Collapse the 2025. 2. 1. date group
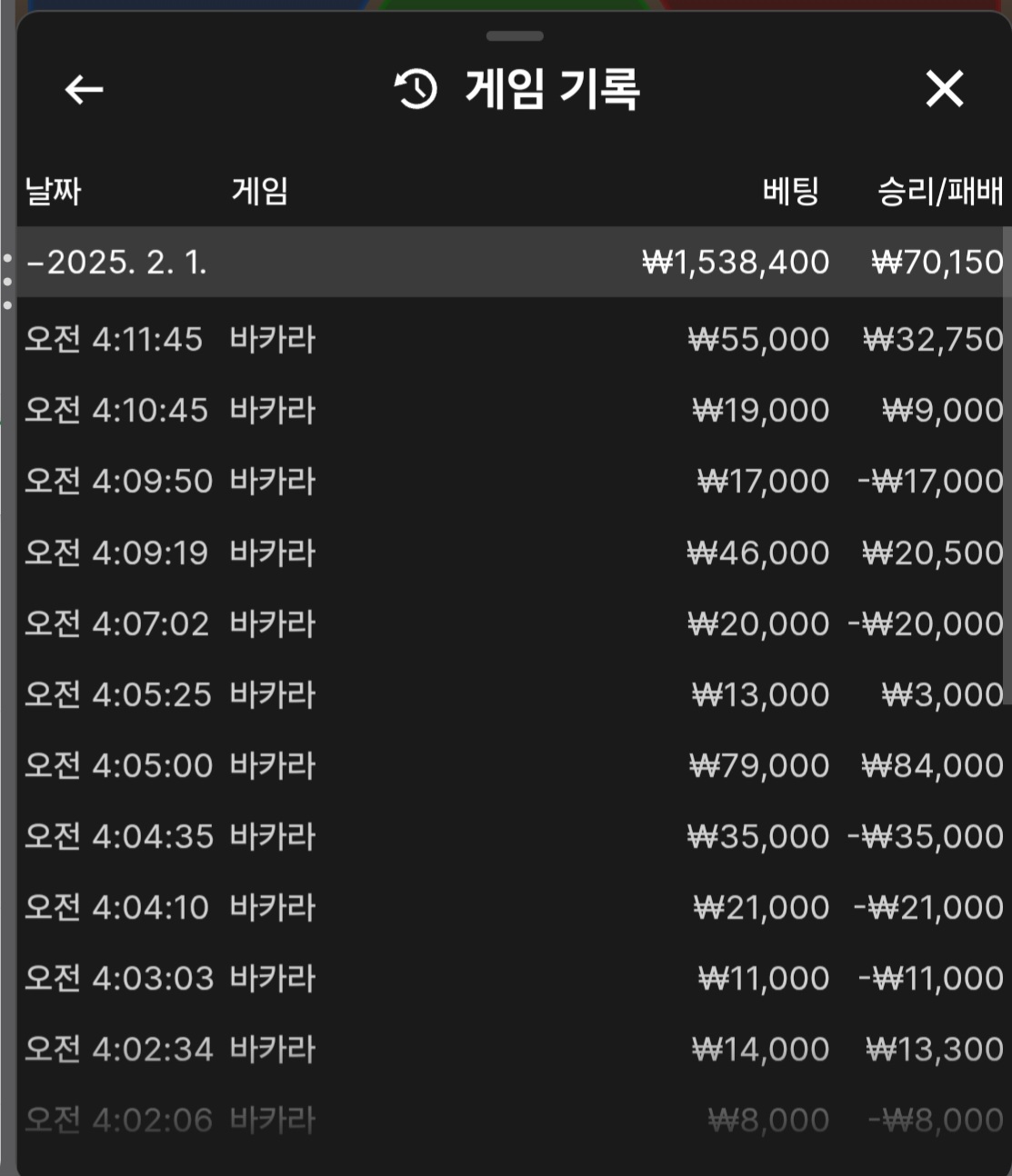This screenshot has height=1176, width=1012. (118, 263)
